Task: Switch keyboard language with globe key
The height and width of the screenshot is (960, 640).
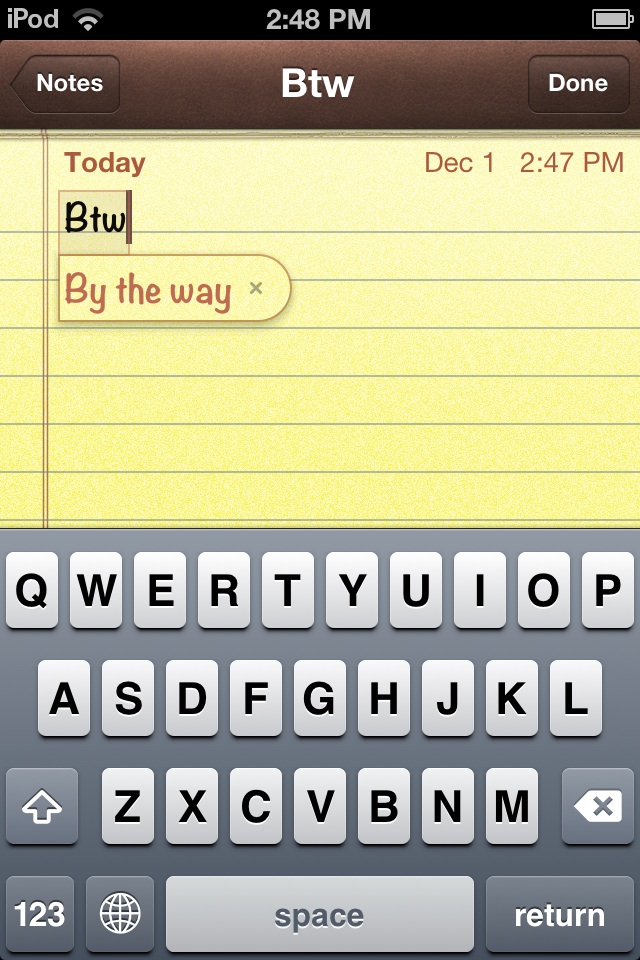Action: [x=120, y=914]
